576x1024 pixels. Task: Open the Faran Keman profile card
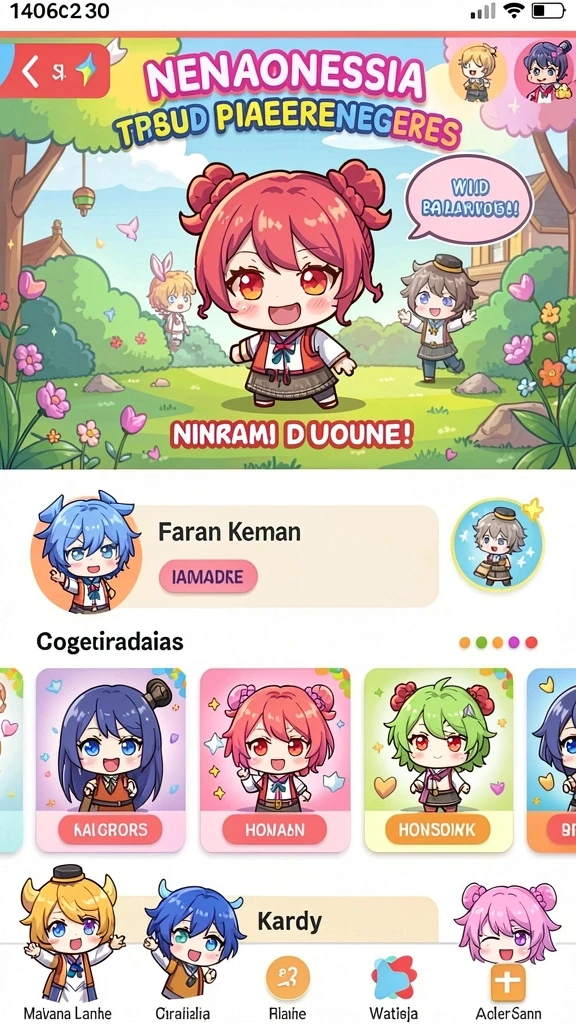235,556
